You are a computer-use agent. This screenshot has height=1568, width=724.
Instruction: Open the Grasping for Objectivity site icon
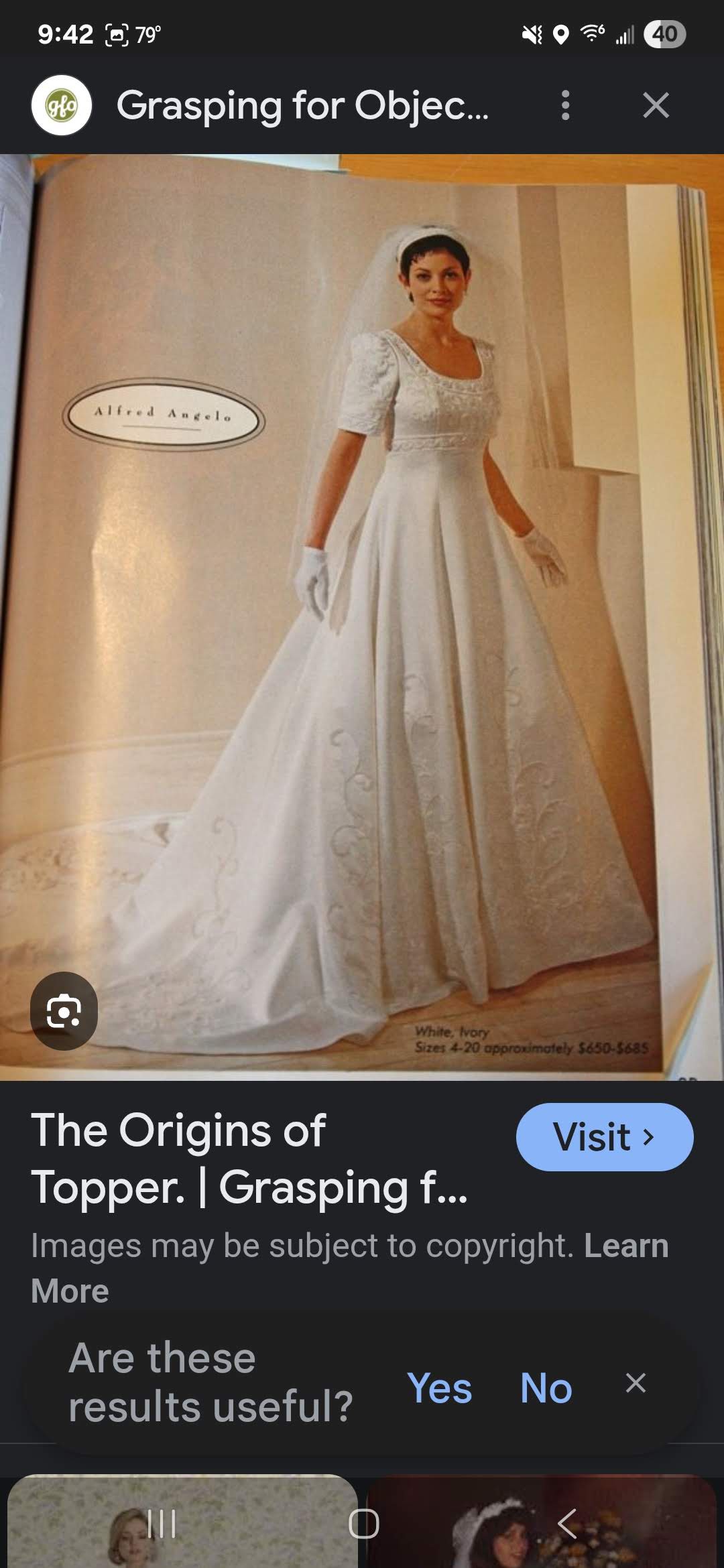point(62,105)
